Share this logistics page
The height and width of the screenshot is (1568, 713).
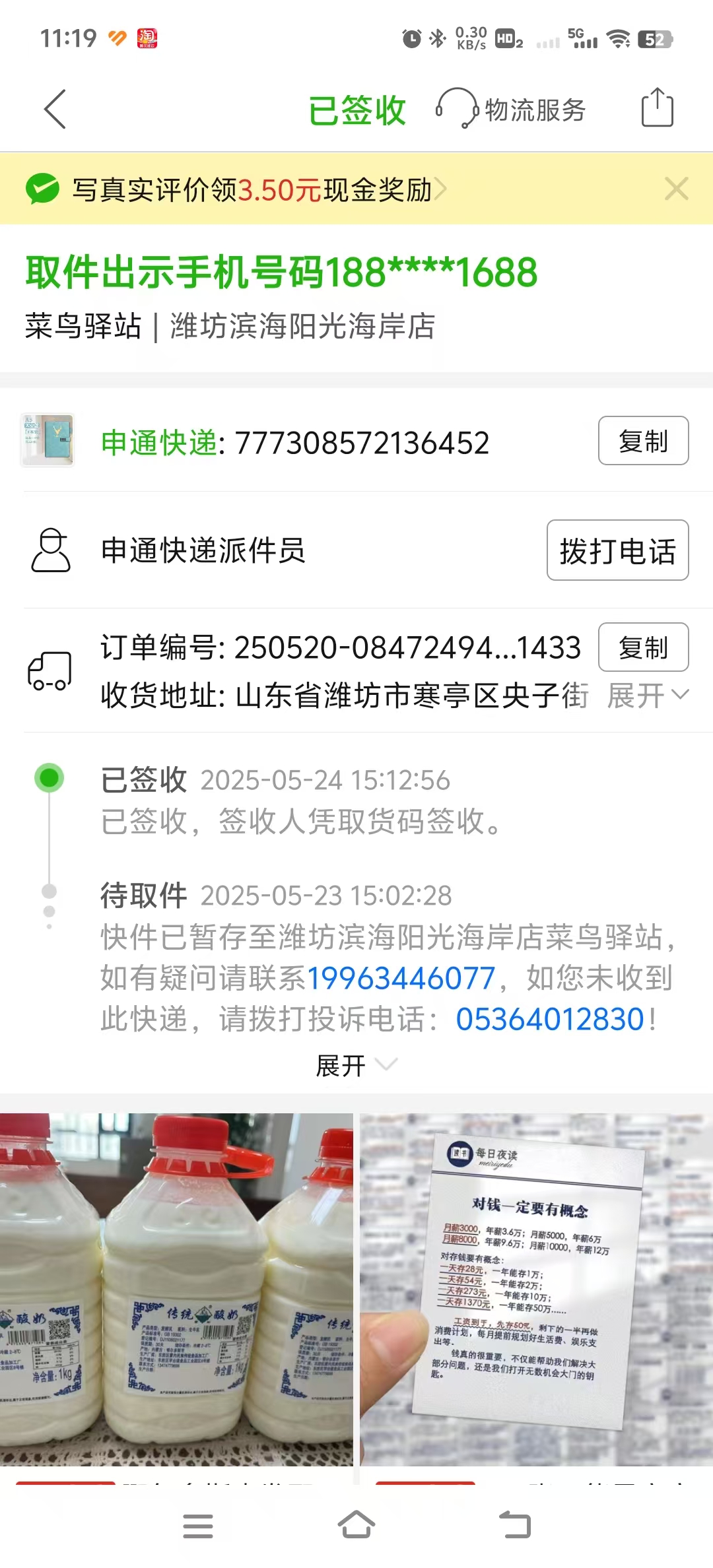(657, 108)
